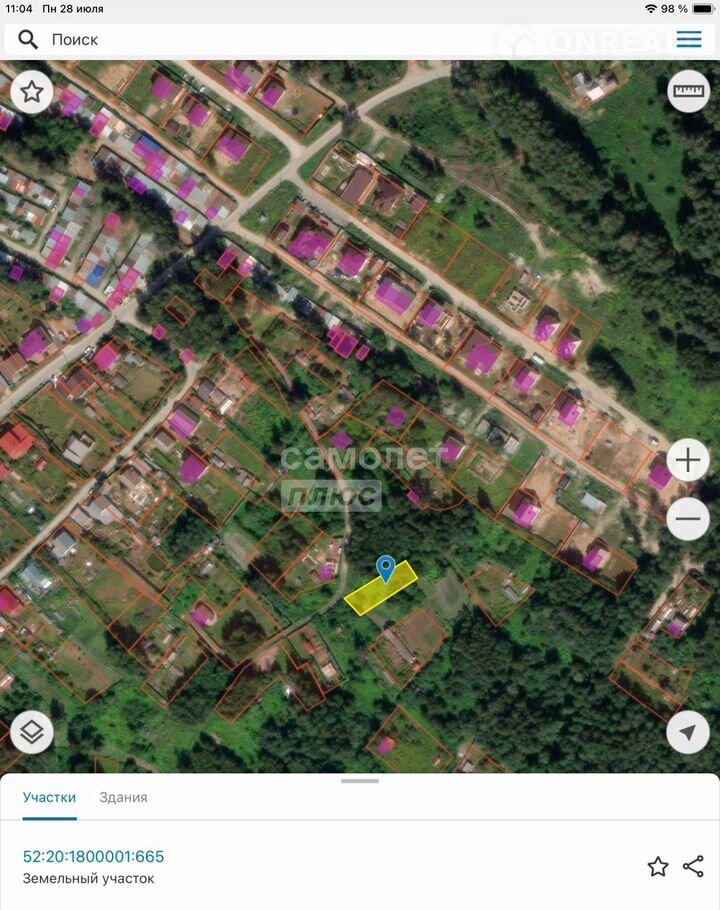Screen dimensions: 720x910
Task: Open the map layers selector
Action: click(32, 733)
